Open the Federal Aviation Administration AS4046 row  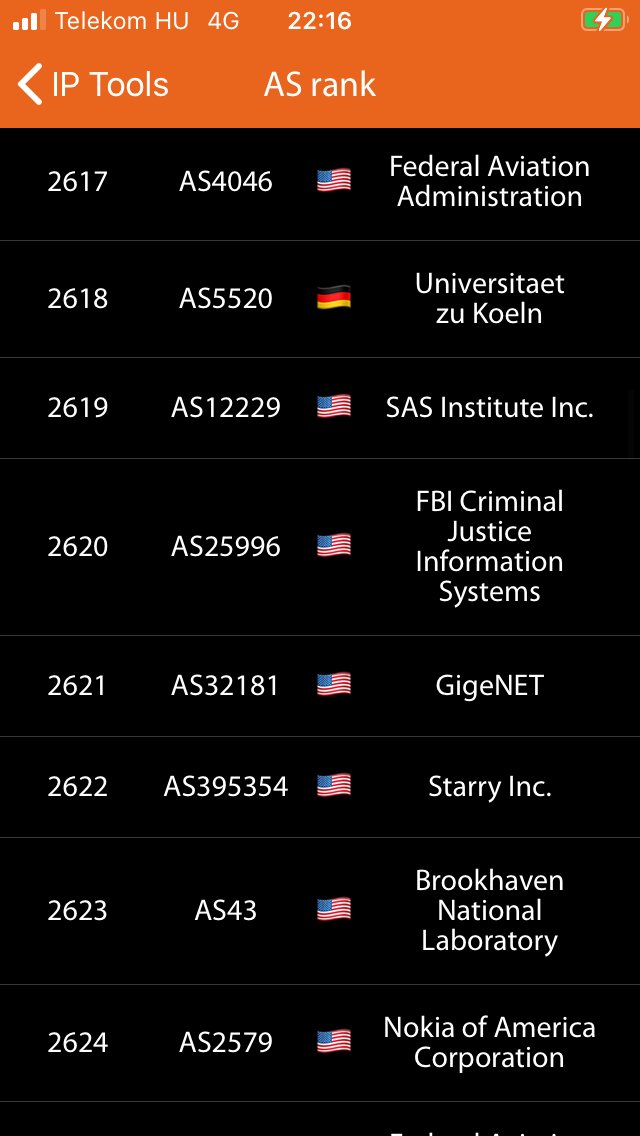[320, 182]
